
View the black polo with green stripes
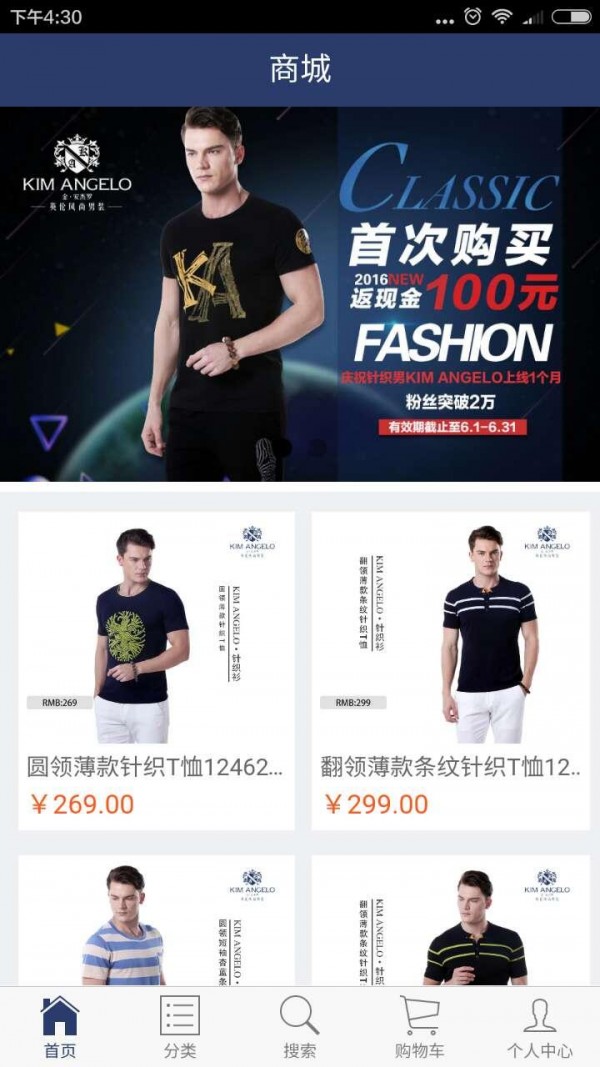(452, 922)
